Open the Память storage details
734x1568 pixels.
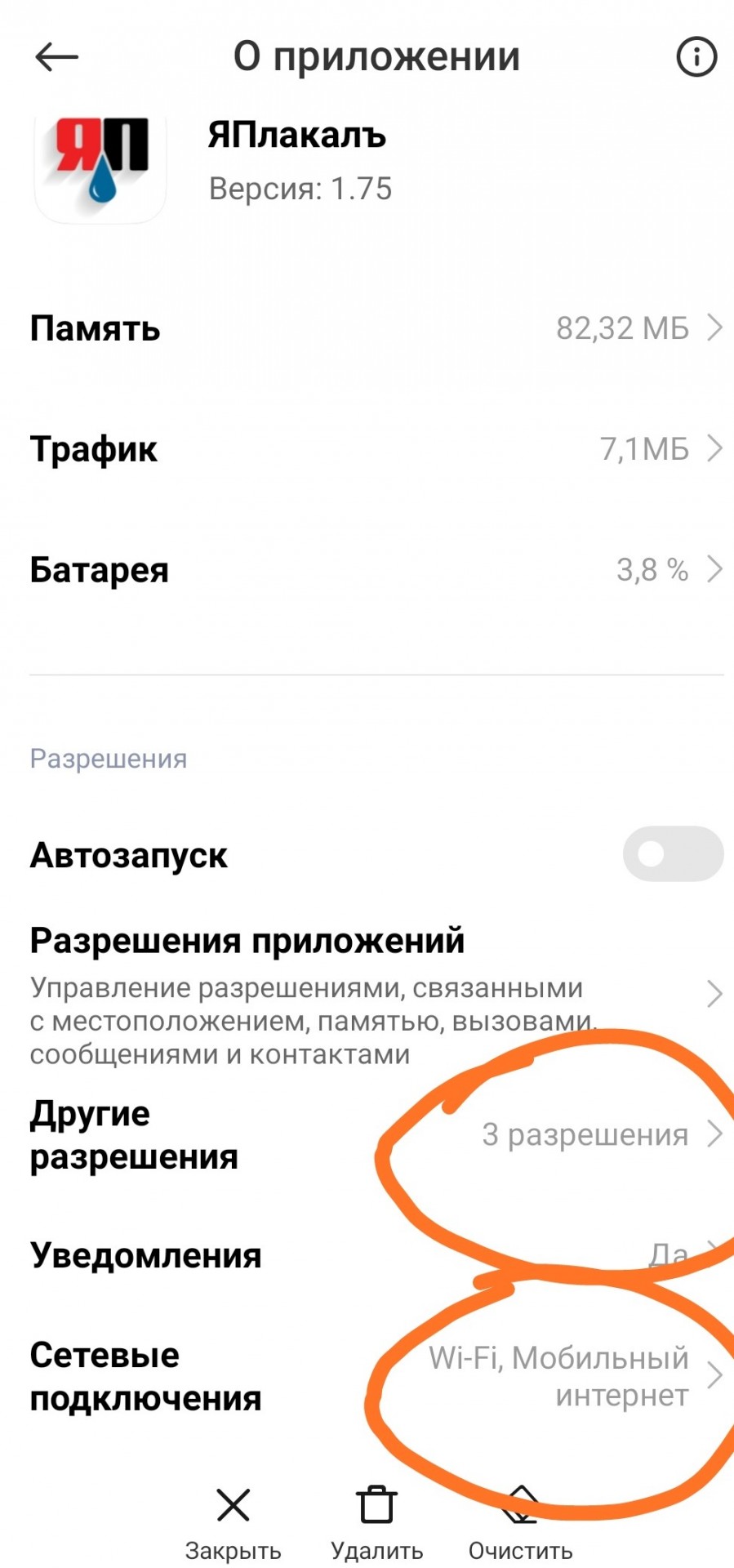coord(367,328)
